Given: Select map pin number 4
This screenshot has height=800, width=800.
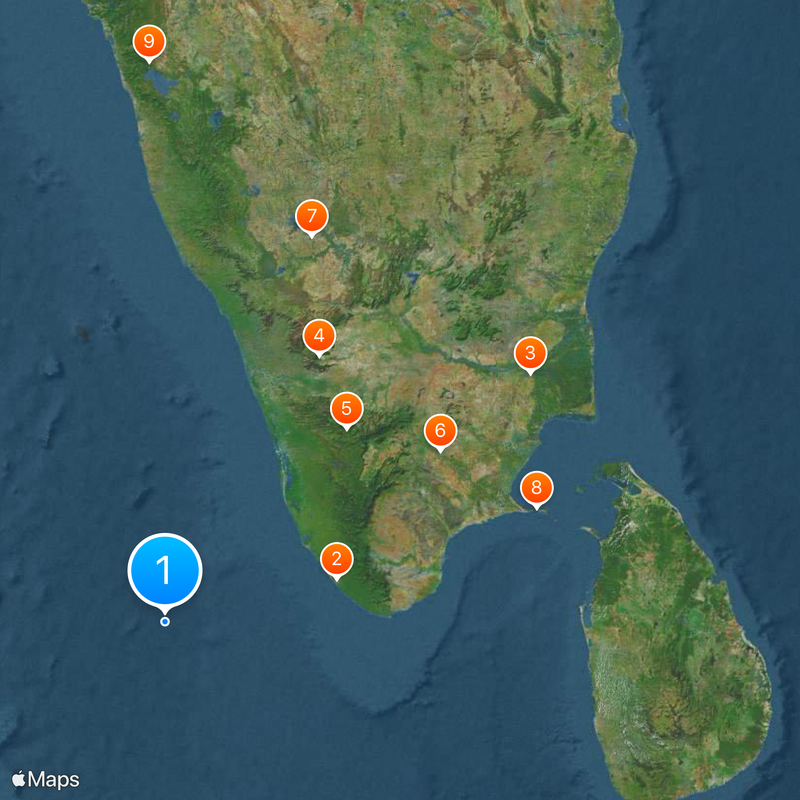Looking at the screenshot, I should (319, 335).
